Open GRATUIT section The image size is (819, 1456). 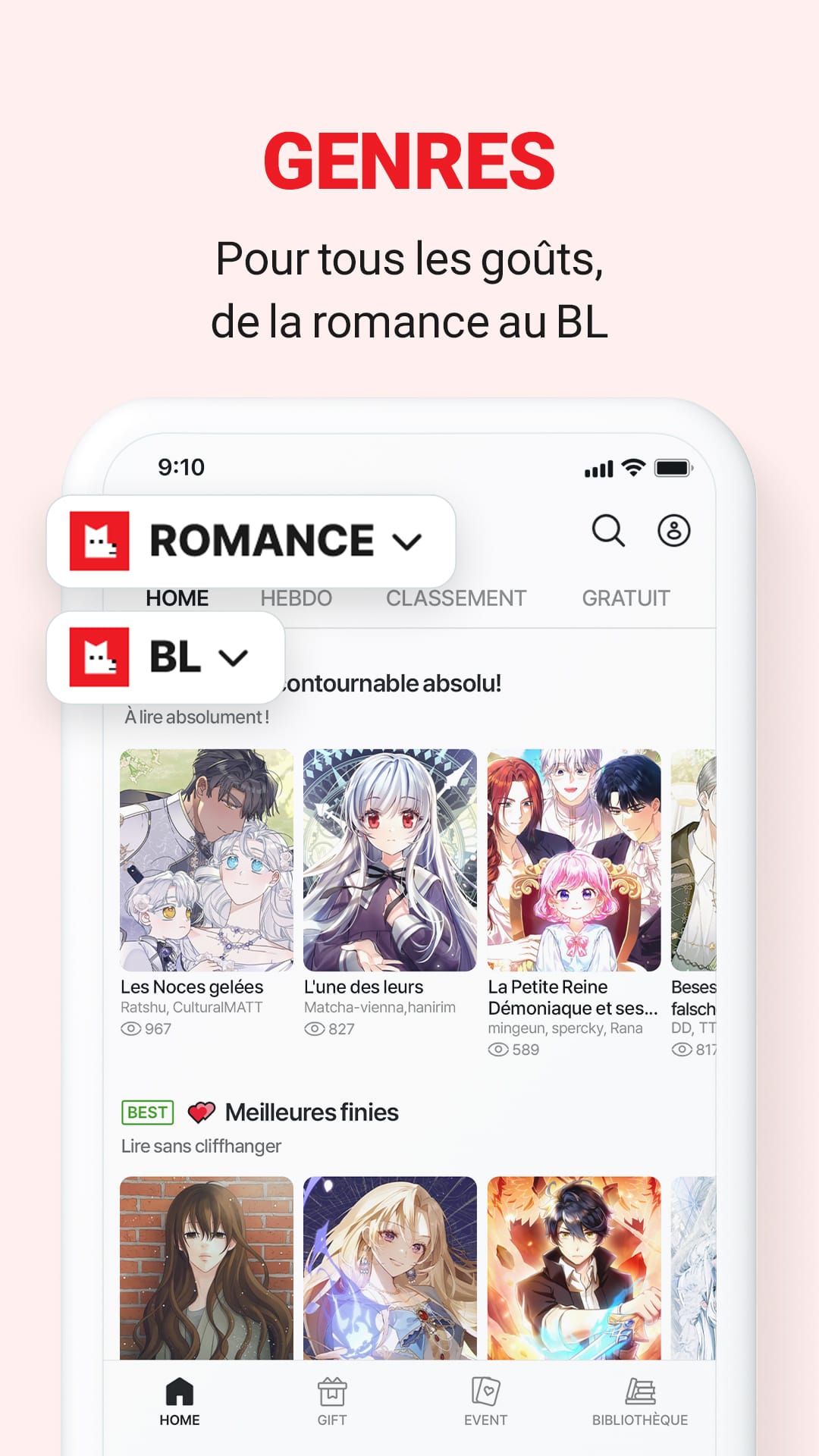point(626,598)
